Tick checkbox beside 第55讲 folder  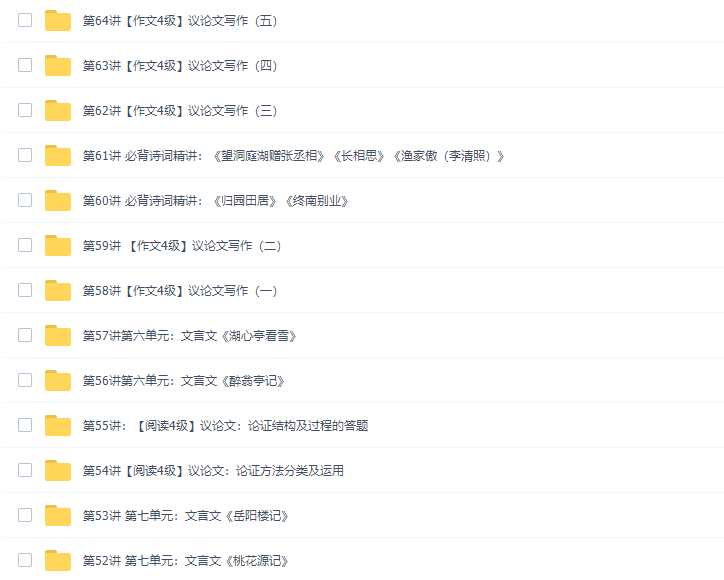click(25, 425)
